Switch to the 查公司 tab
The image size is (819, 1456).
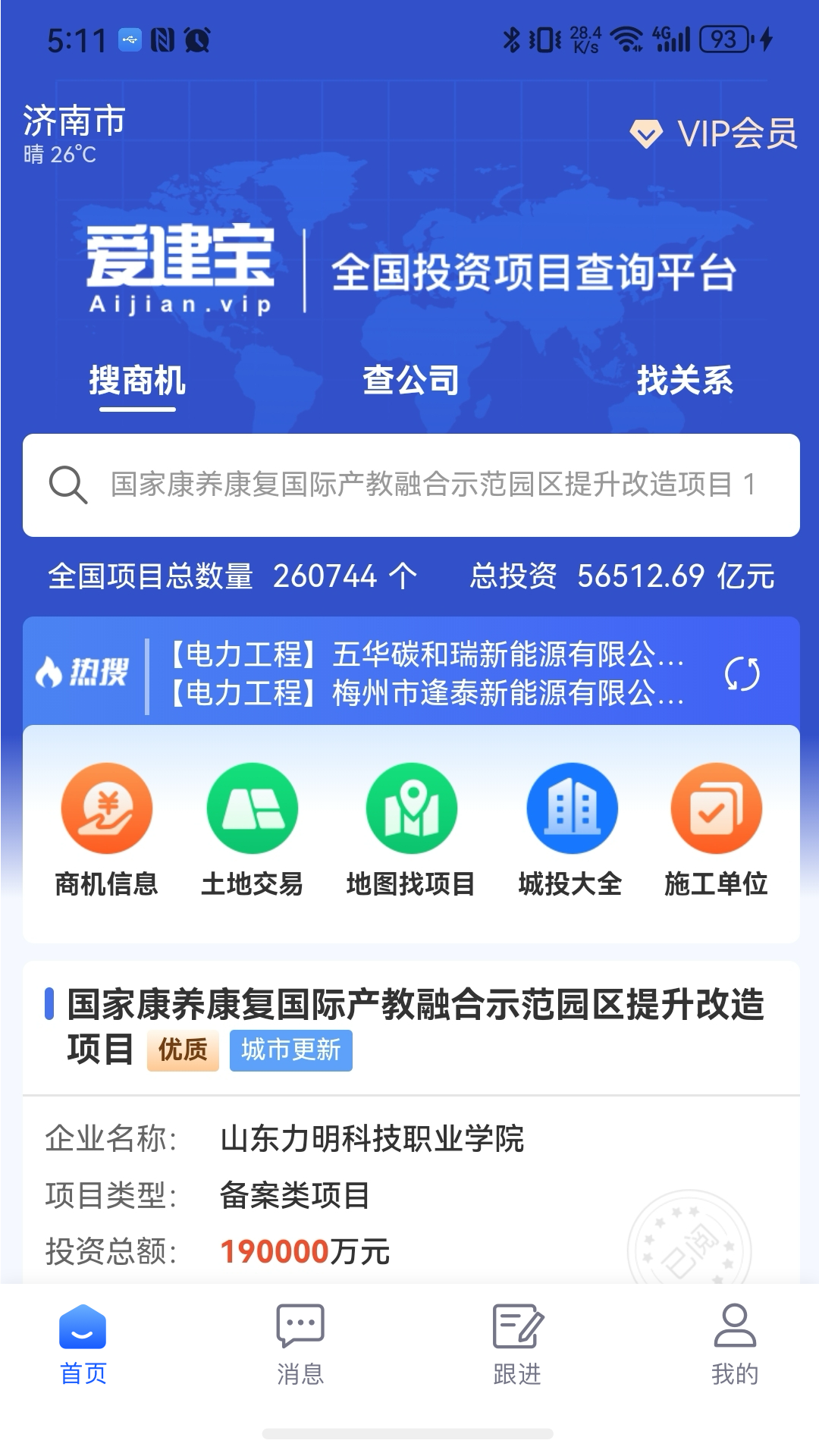(x=409, y=382)
